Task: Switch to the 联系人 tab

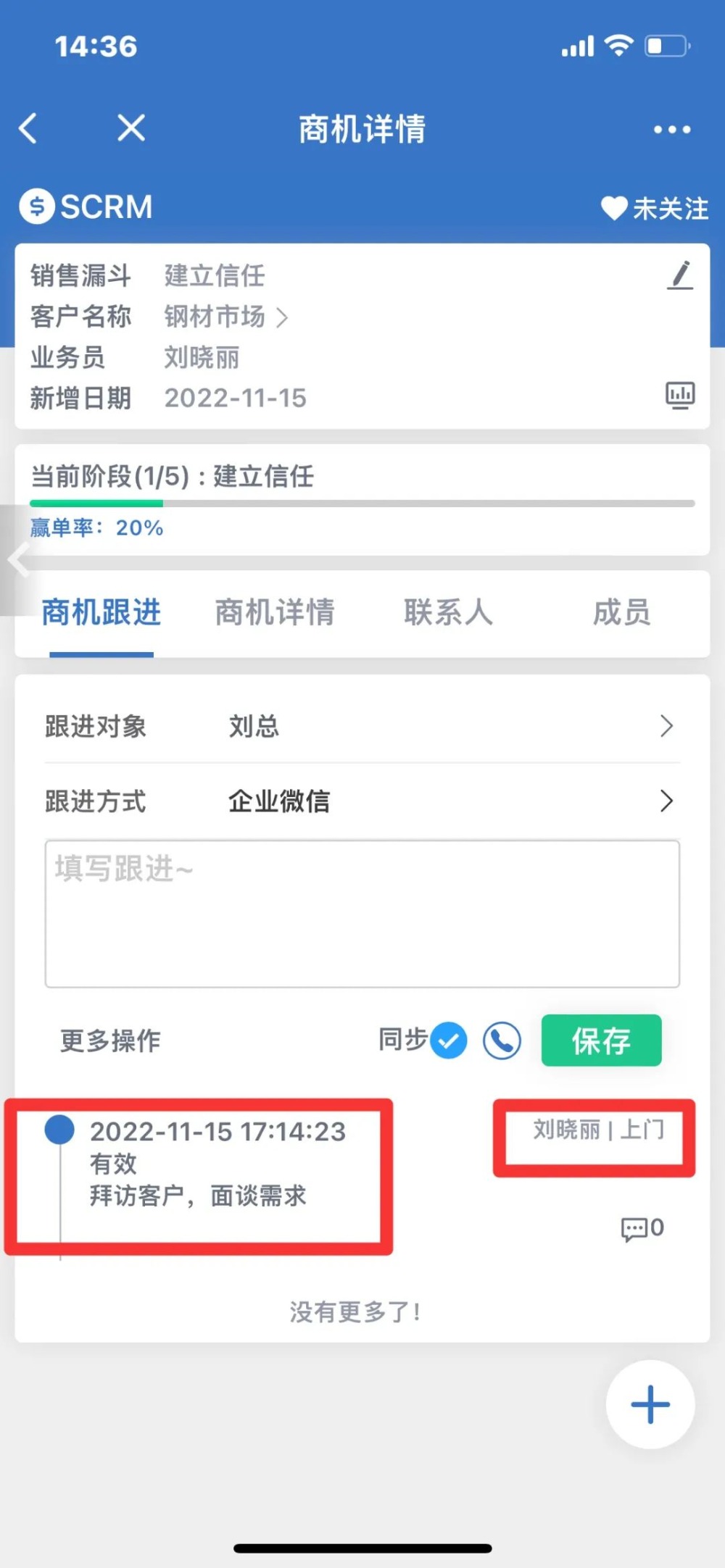Action: (x=448, y=612)
